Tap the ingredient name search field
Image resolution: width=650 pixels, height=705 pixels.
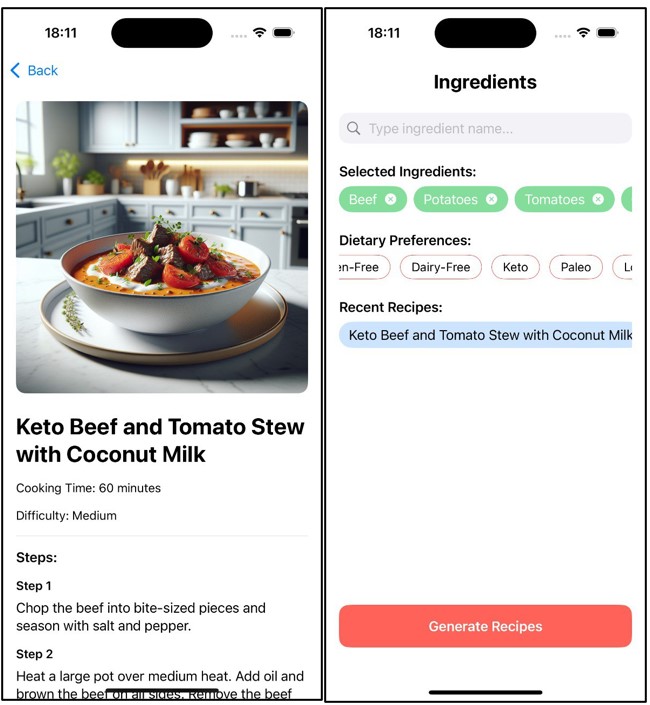click(485, 128)
